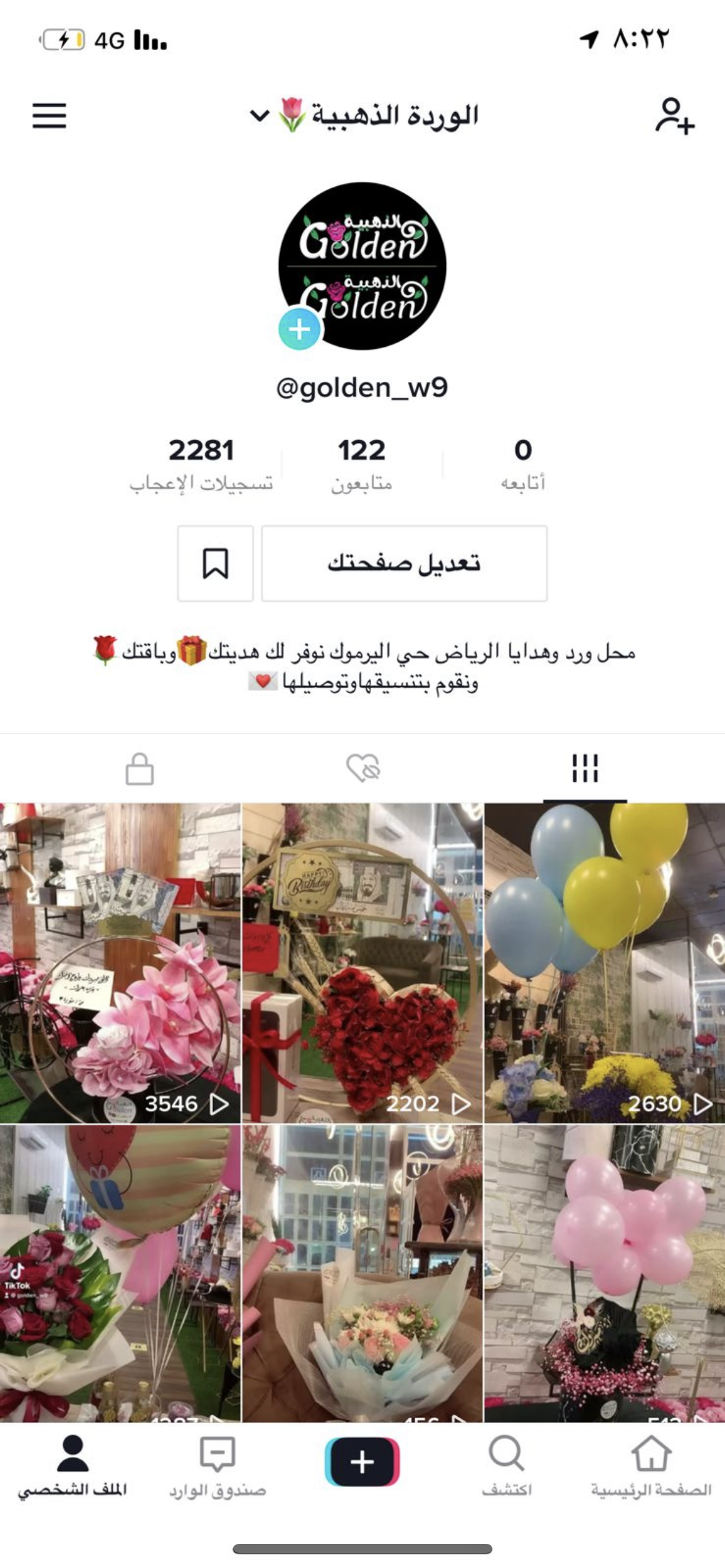View the 122 متابعون followers list
This screenshot has height=1568, width=725.
tap(362, 464)
